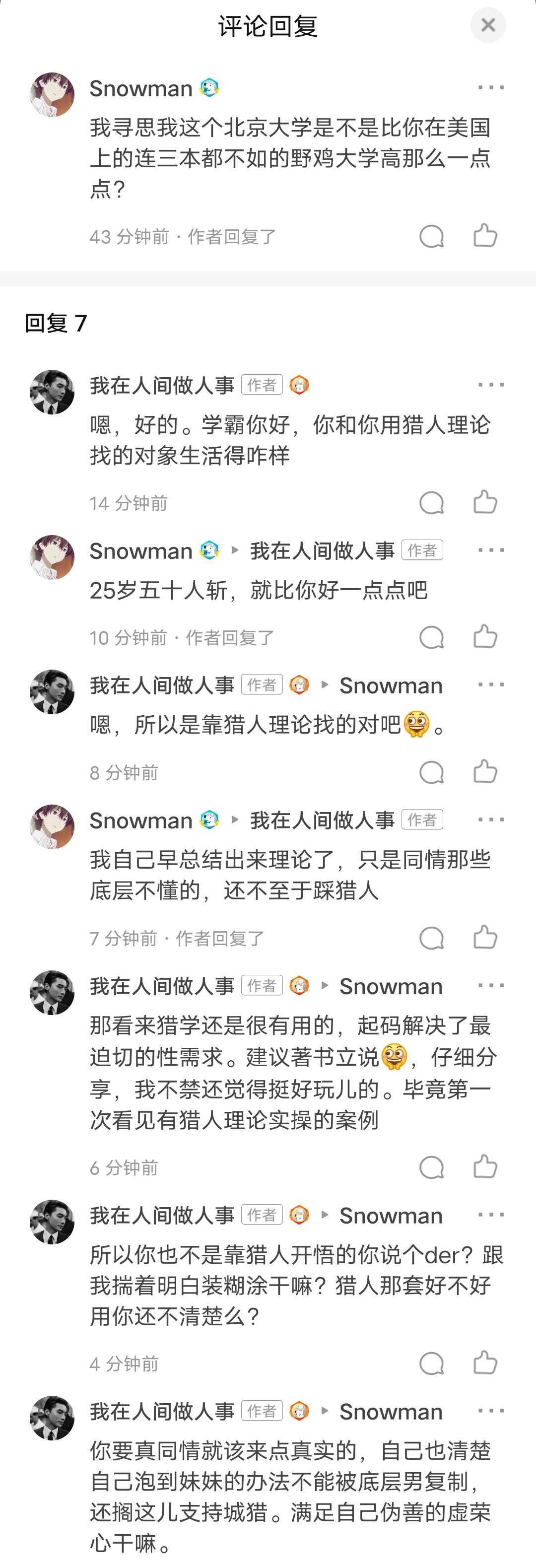
Task: Like the reply posted 6 分钟前
Action: pyautogui.click(x=485, y=1167)
